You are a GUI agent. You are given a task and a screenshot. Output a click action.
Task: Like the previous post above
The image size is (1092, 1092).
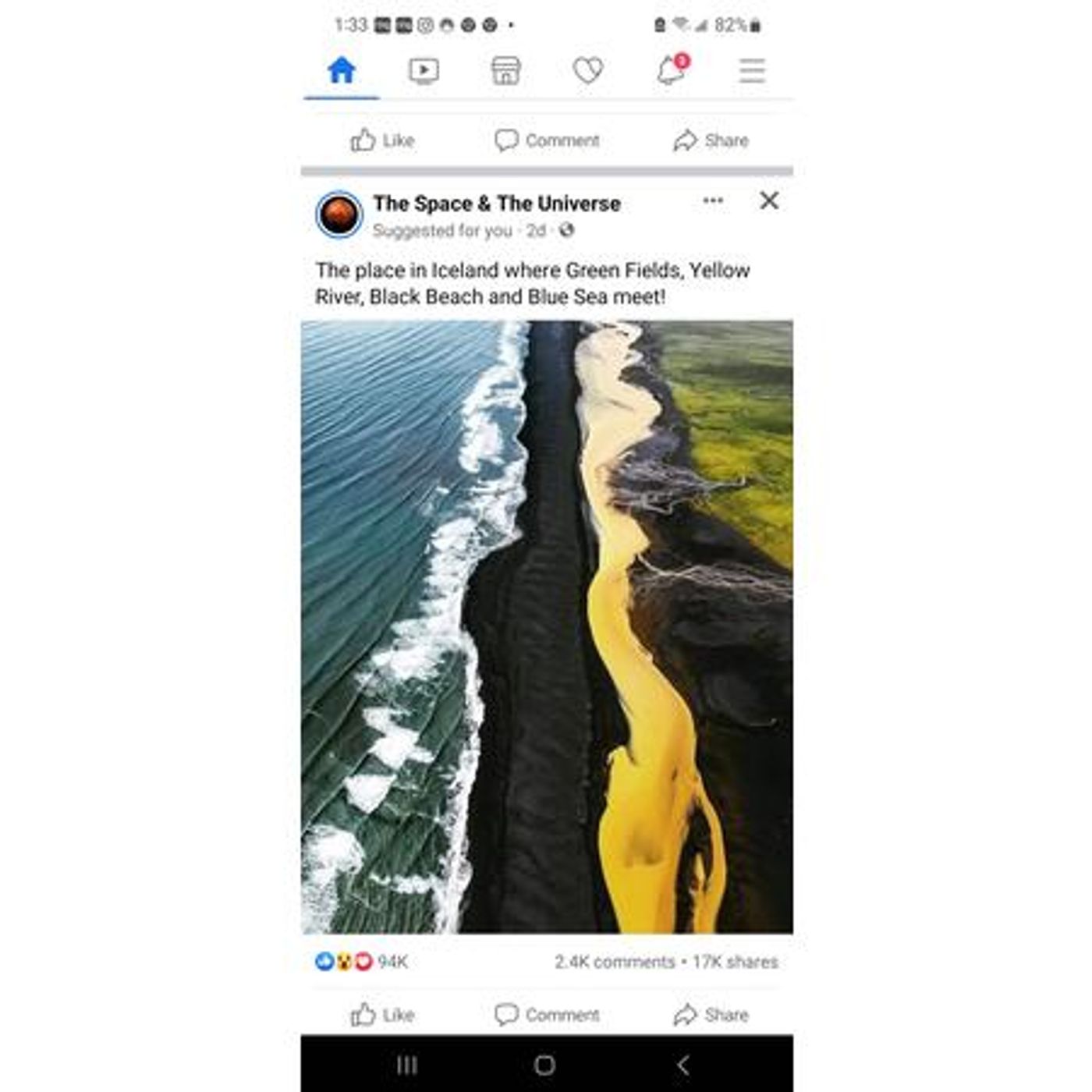[382, 140]
